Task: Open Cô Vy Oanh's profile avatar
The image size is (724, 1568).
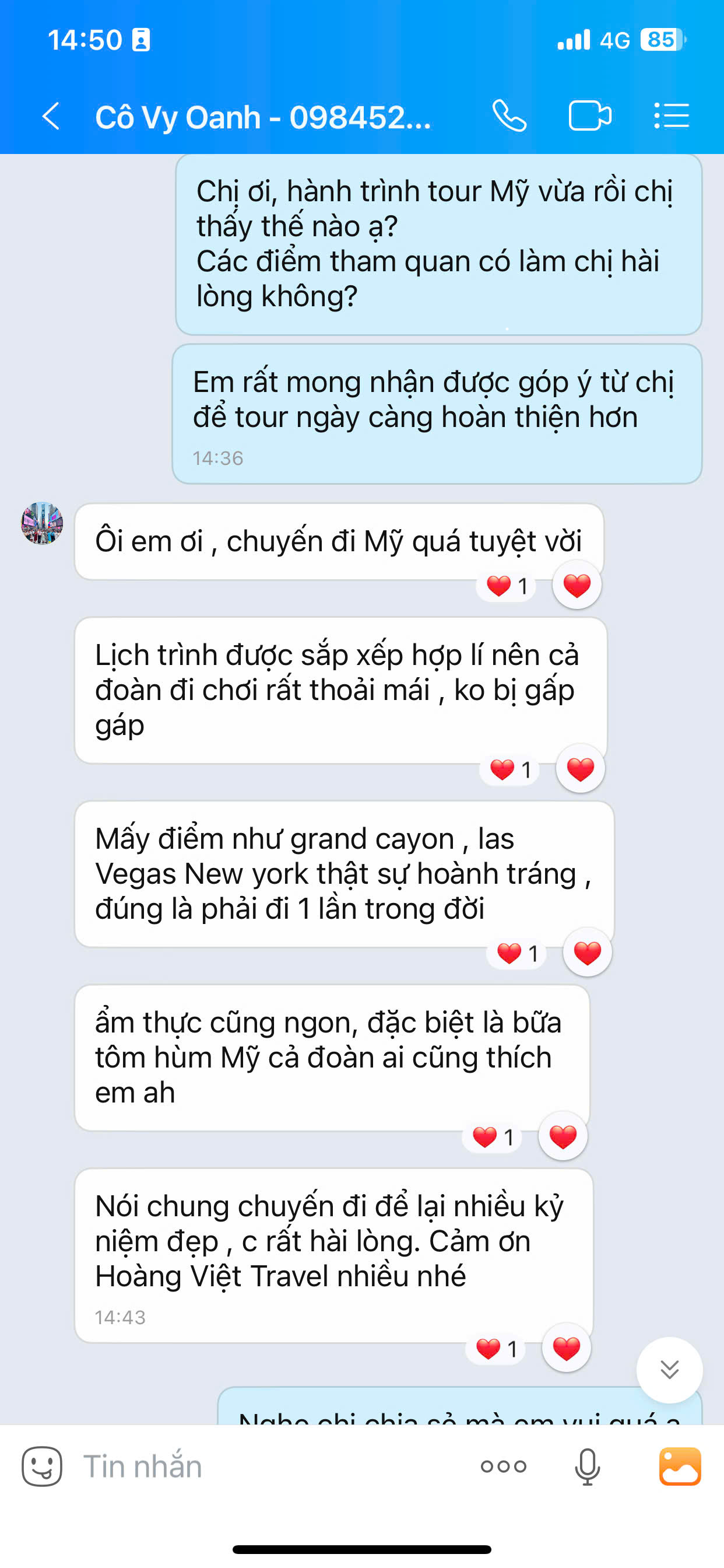Action: coord(42,523)
